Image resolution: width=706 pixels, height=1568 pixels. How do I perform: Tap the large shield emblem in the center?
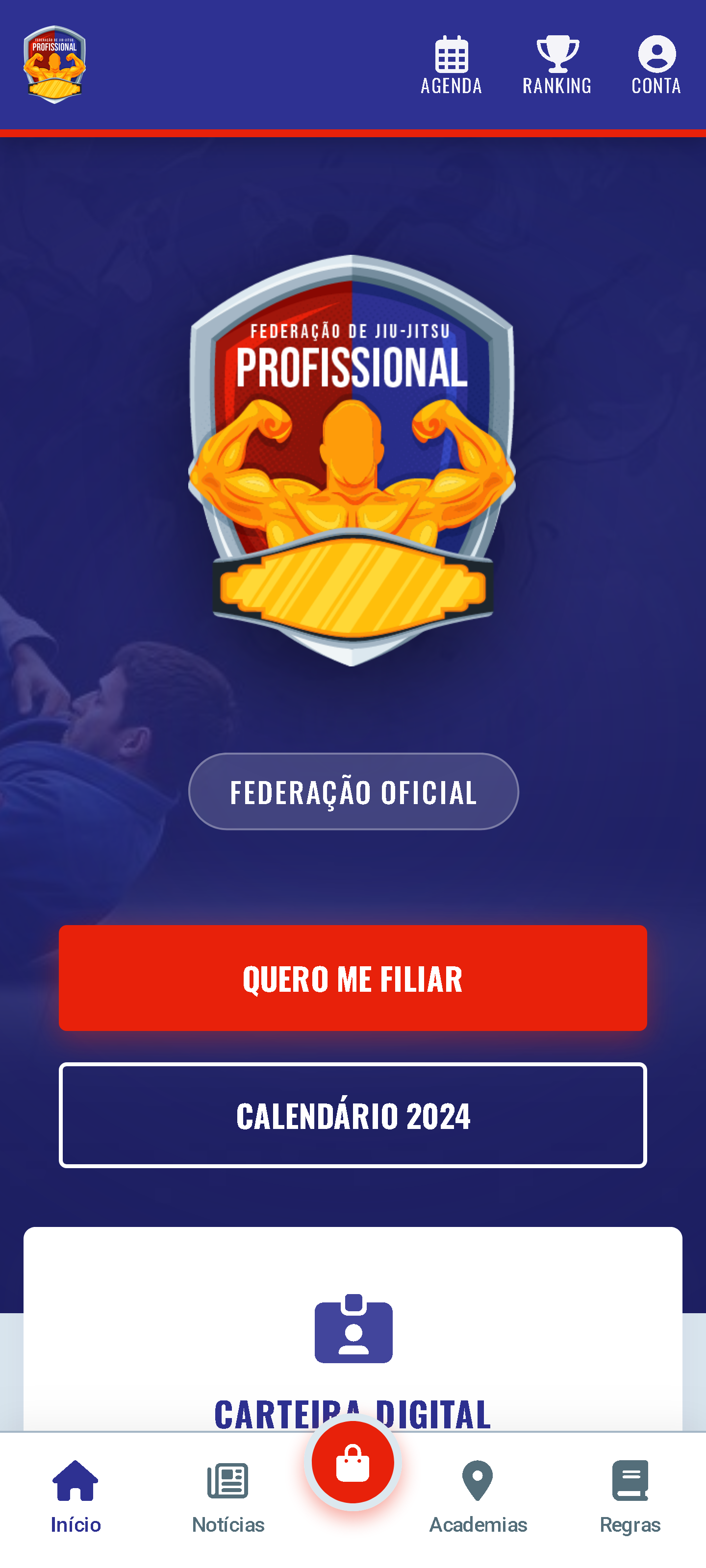click(353, 475)
